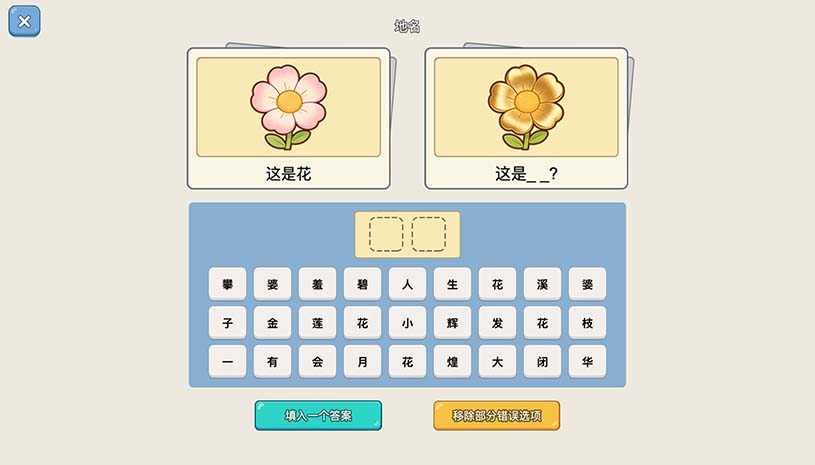This screenshot has height=465, width=815.
Task: Choose the character tile 大
Action: 497,361
